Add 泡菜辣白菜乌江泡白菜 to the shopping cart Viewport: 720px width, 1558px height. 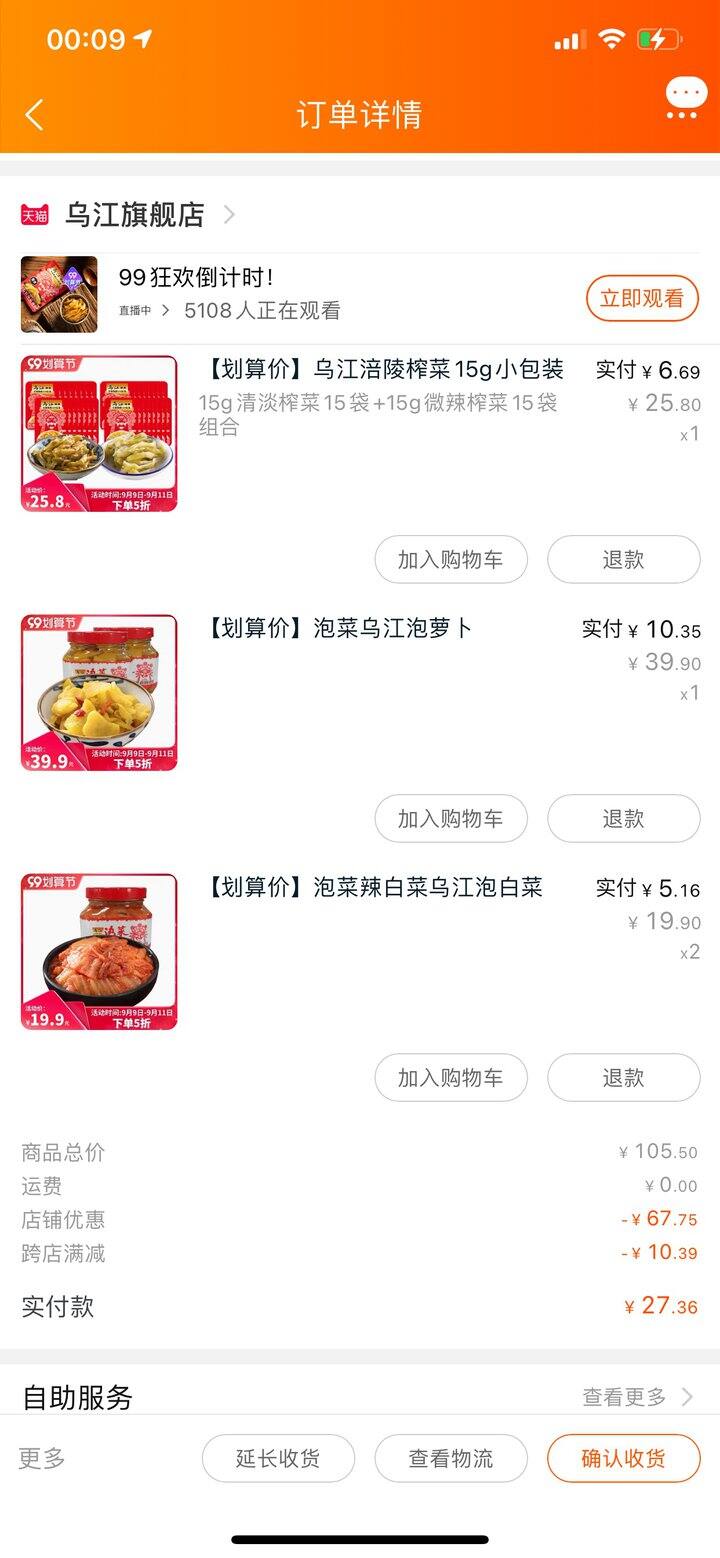pos(451,1077)
